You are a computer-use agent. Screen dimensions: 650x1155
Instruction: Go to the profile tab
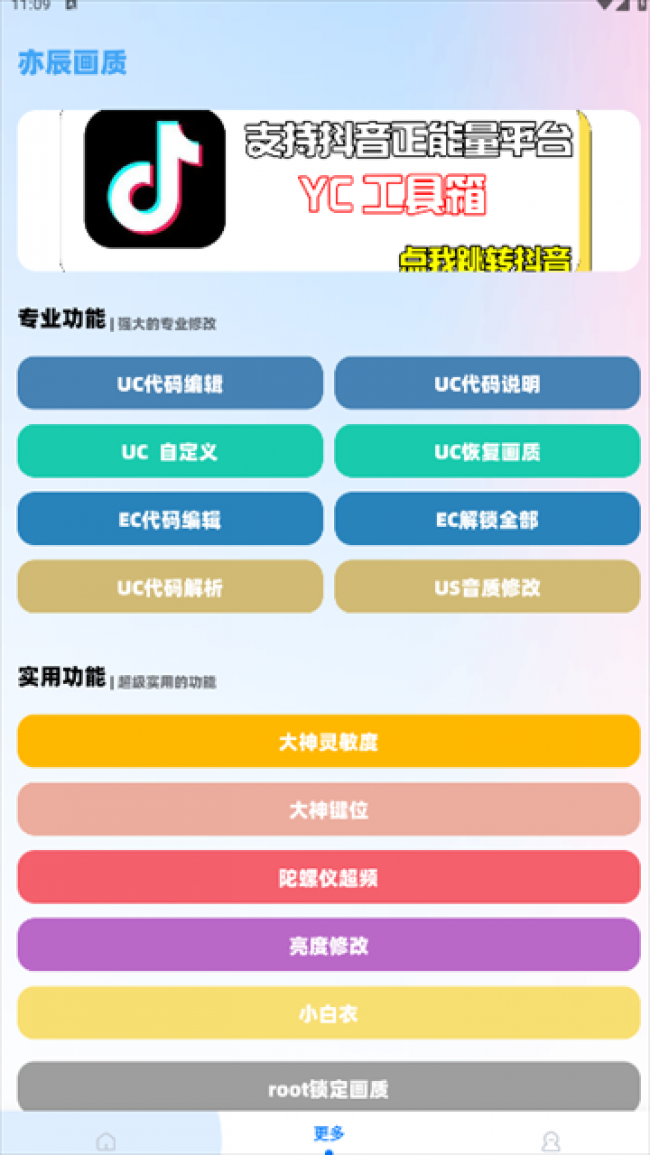[550, 1140]
